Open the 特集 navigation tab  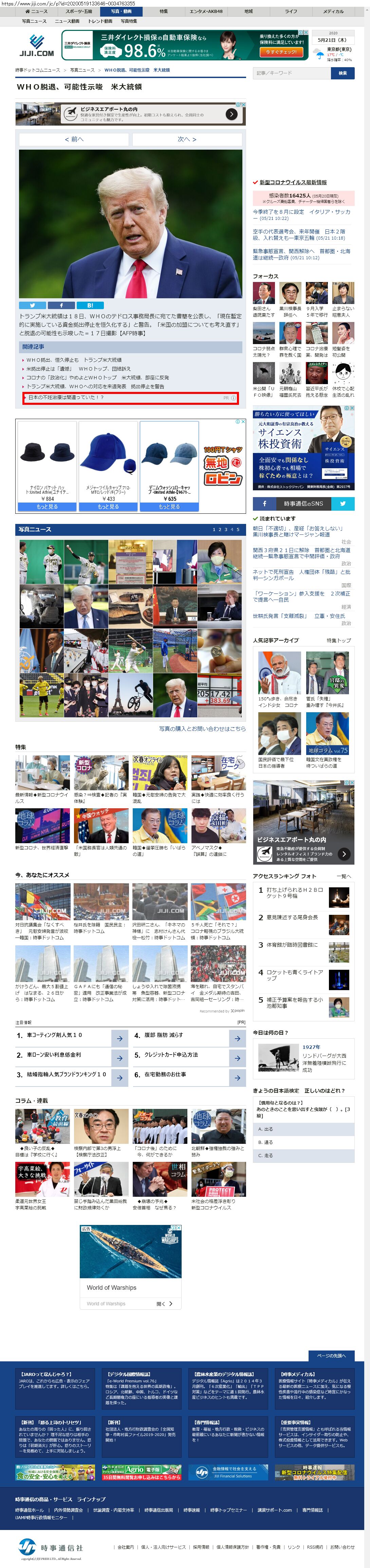(x=164, y=12)
